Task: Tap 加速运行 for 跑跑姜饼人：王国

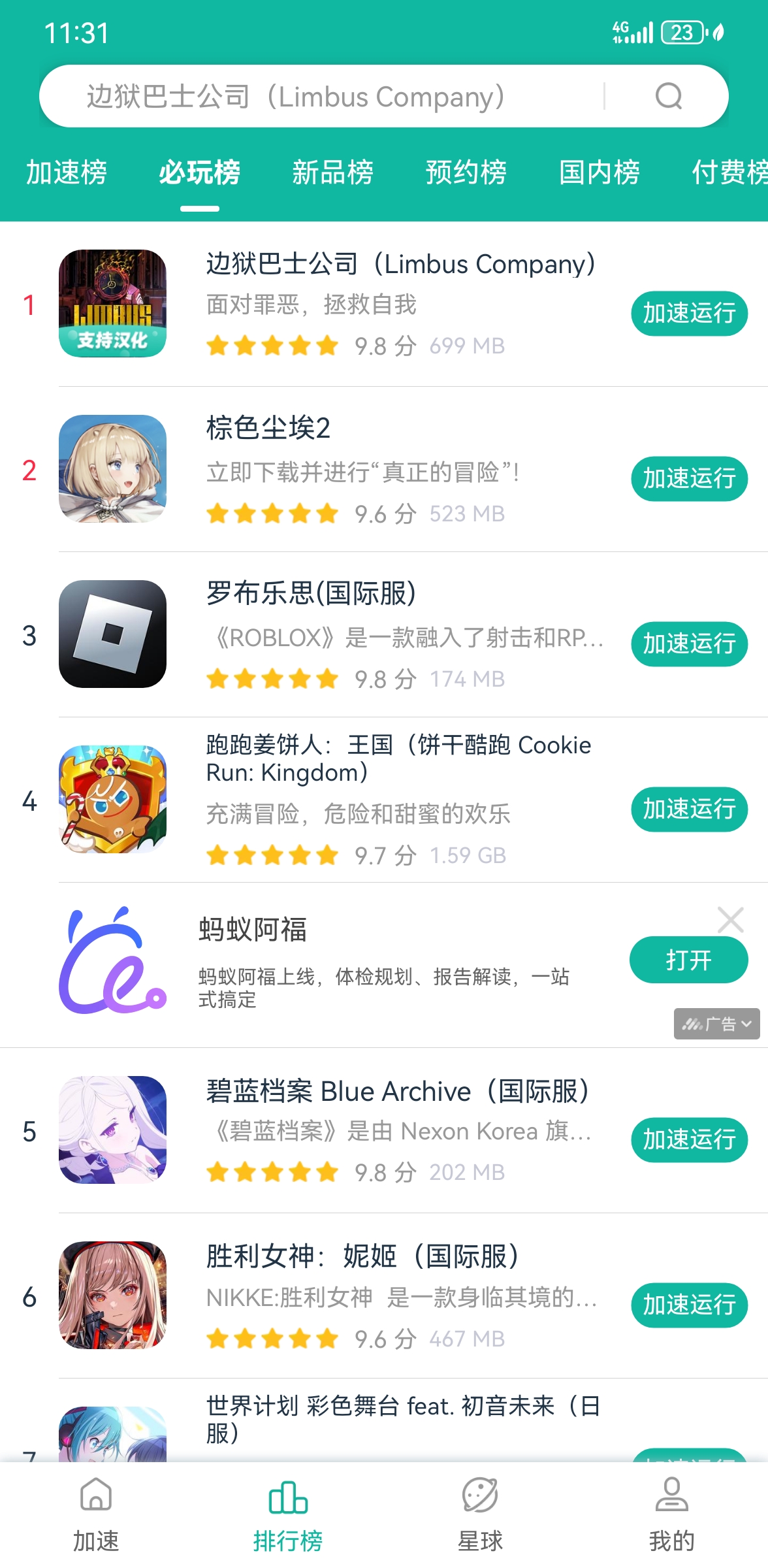Action: pos(689,809)
